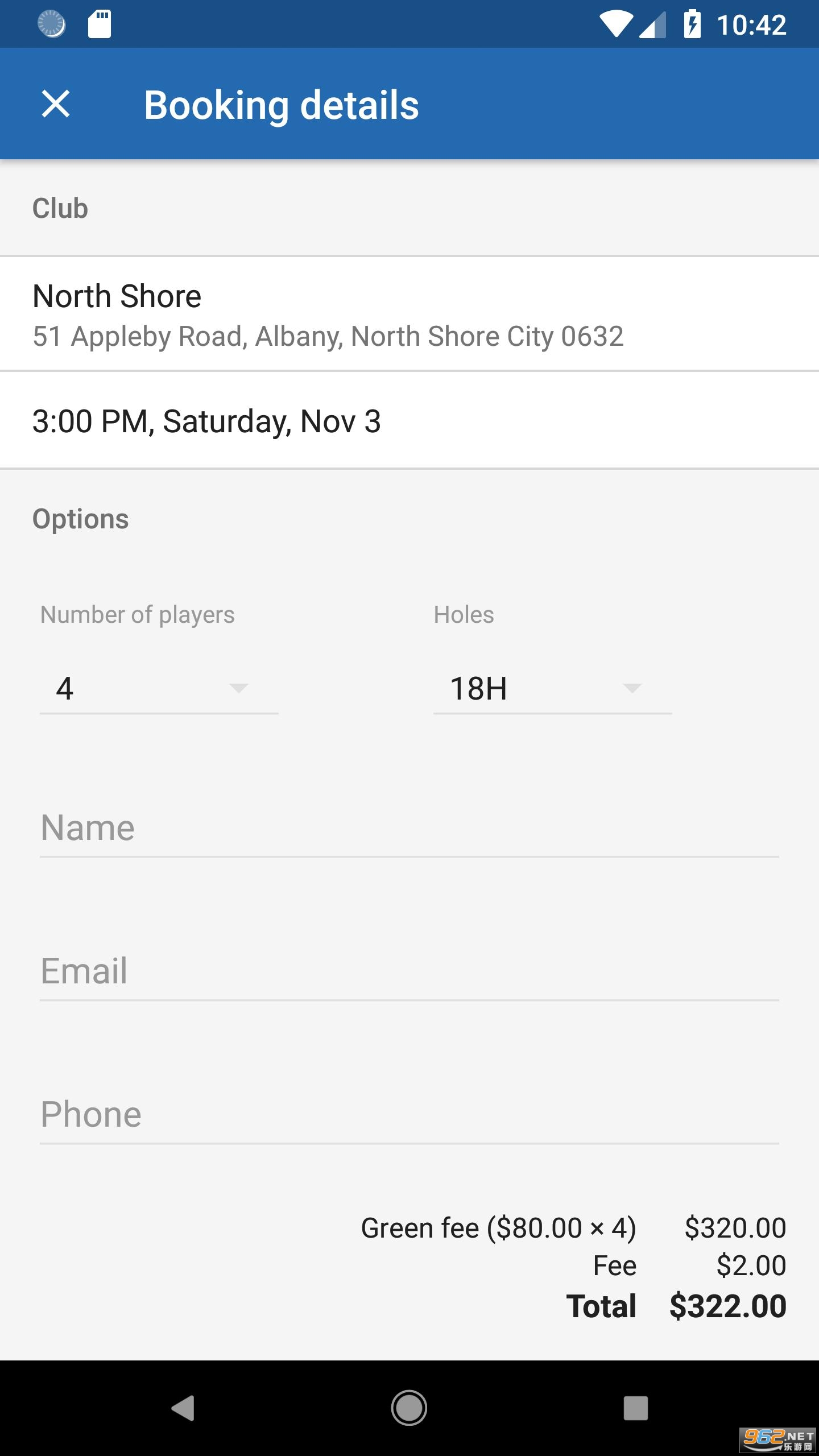Go back with the system back button
819x1456 pixels.
point(183,1408)
